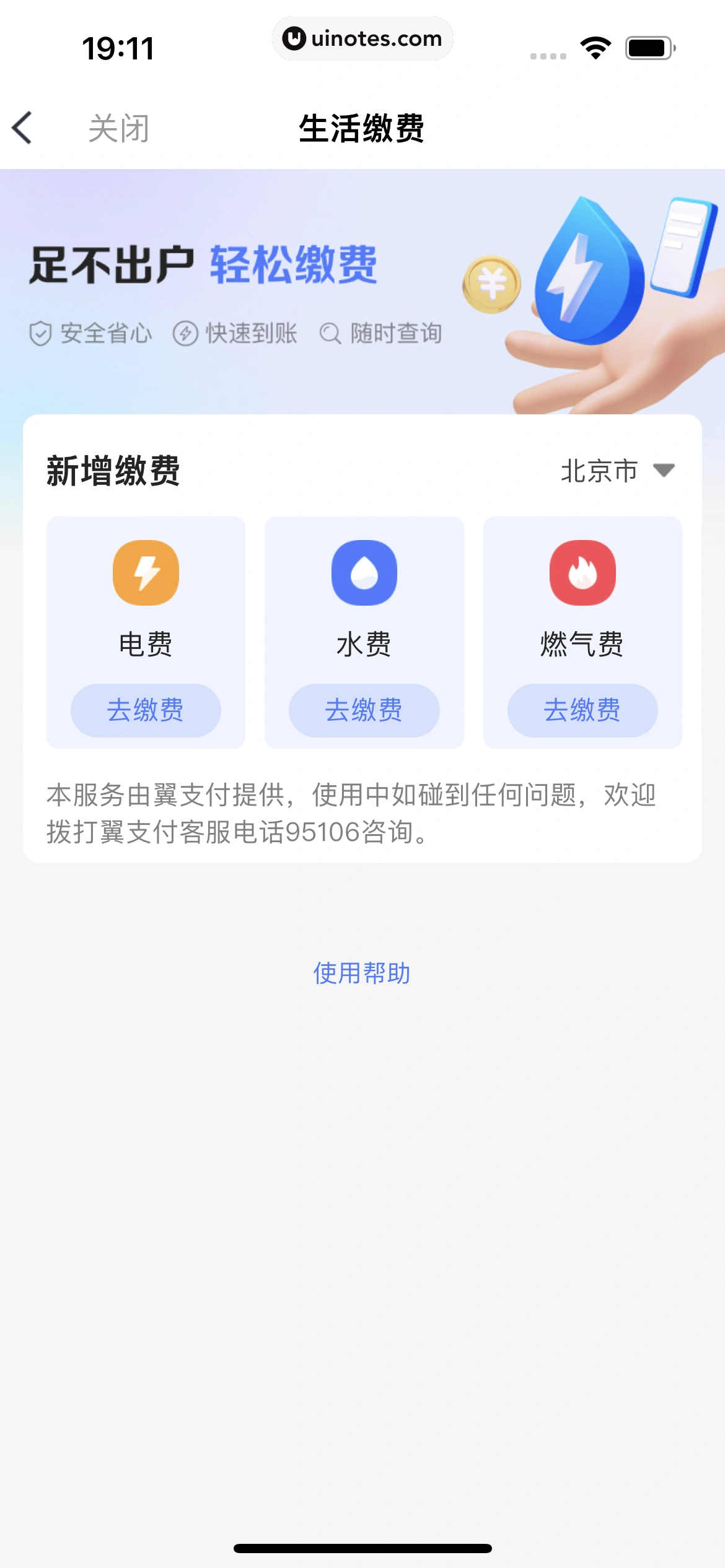Close the page via 关闭
Viewport: 725px width, 1568px height.
click(x=118, y=128)
